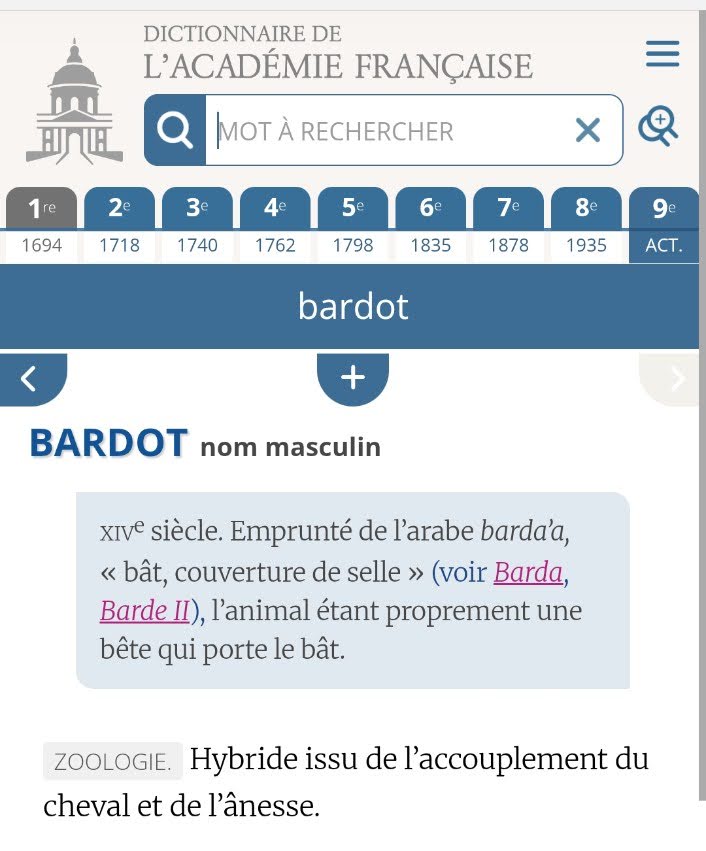Image resolution: width=706 pixels, height=851 pixels.
Task: Go to the 8th edition (1935) tab
Action: coord(586,225)
